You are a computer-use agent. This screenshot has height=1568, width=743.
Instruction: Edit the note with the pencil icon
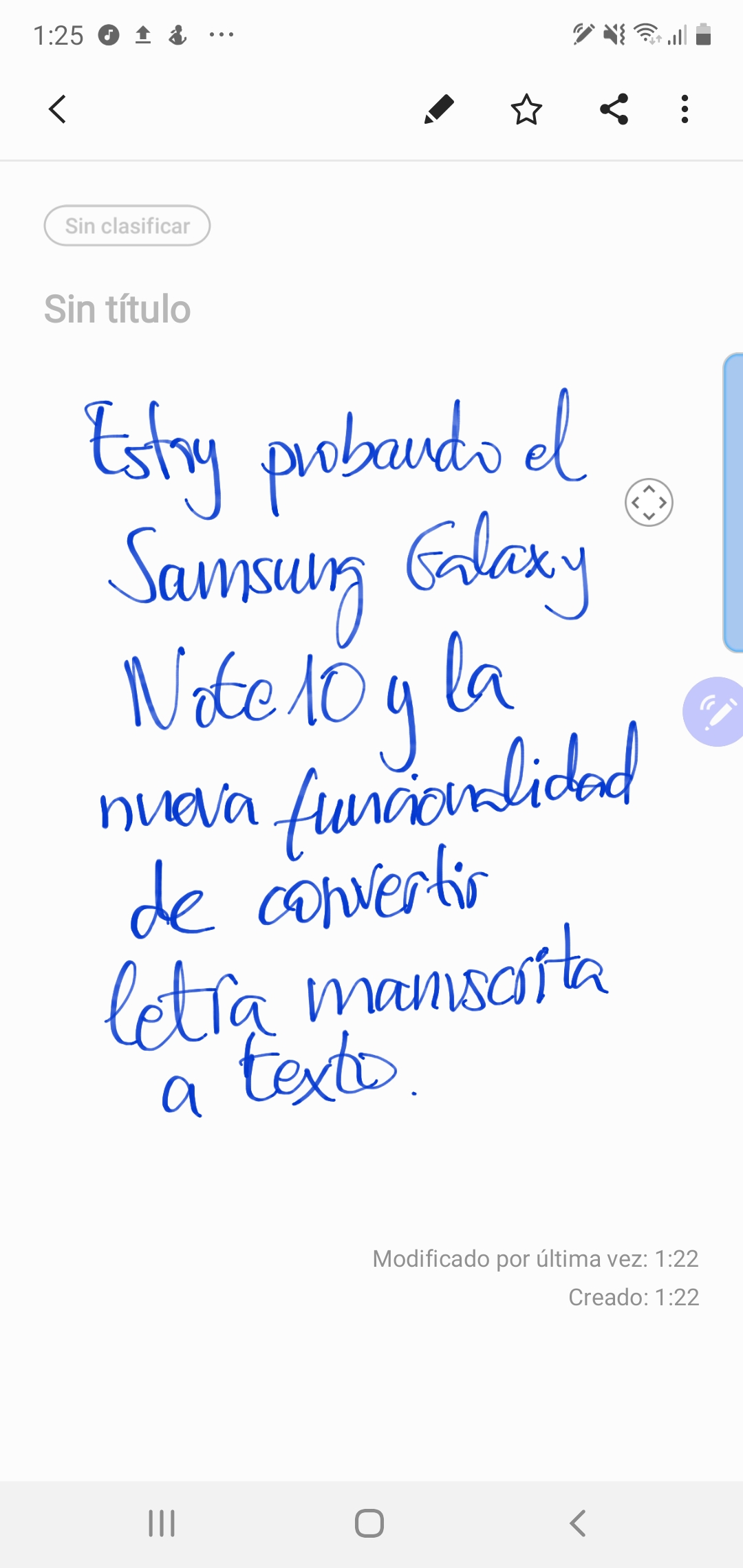(x=439, y=109)
